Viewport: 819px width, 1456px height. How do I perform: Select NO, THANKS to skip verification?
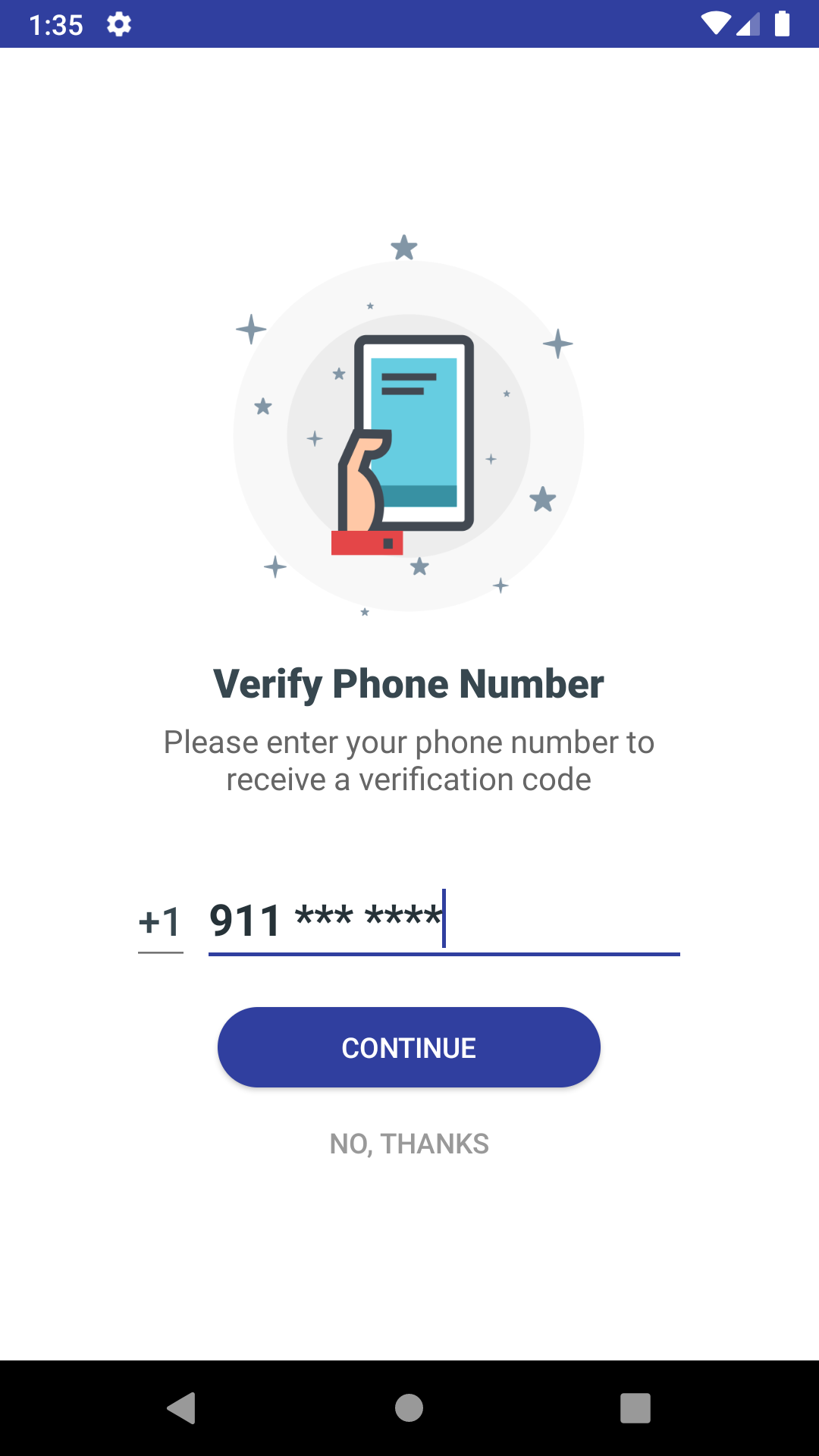409,1144
